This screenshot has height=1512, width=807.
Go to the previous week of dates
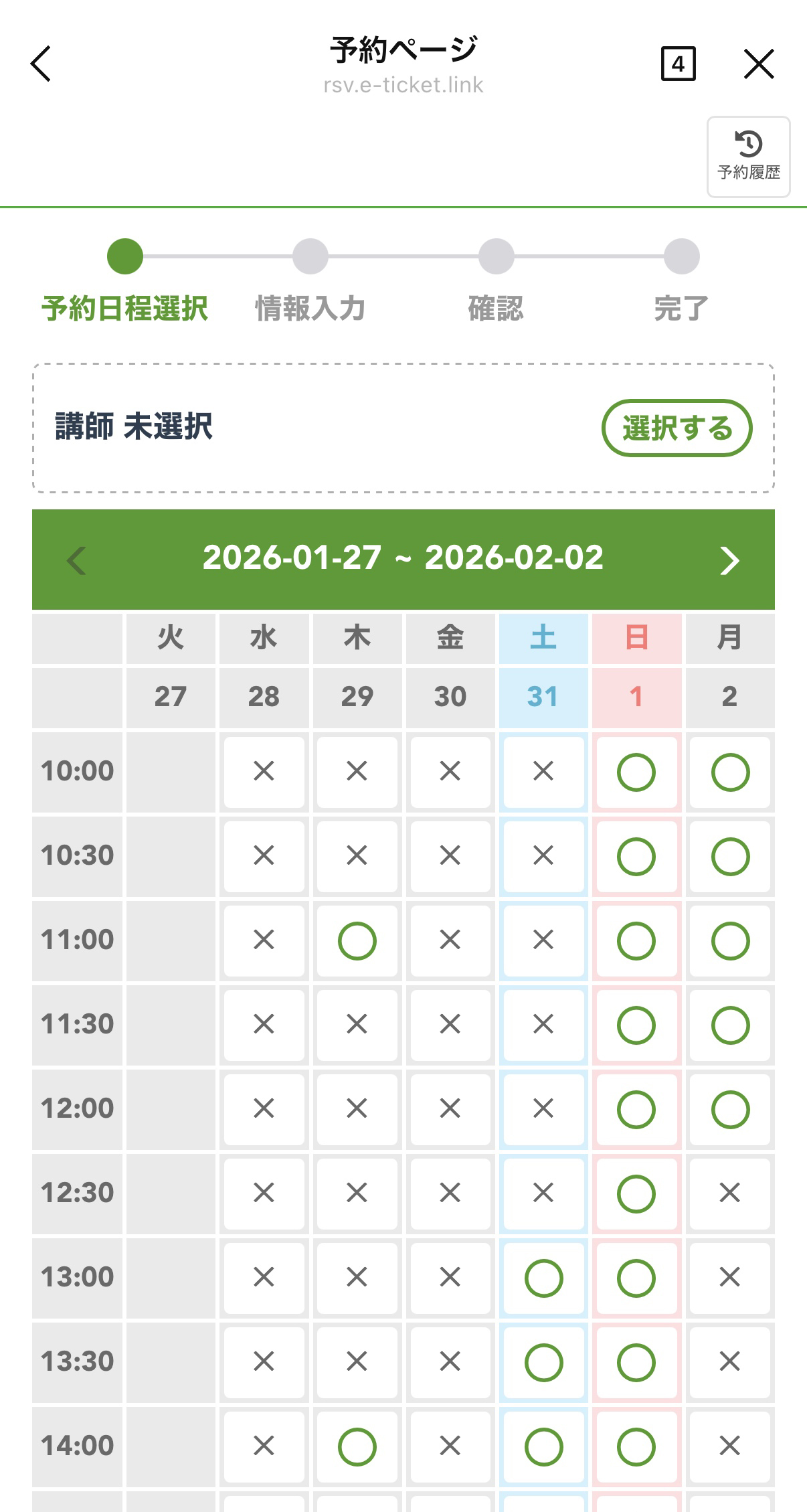click(77, 560)
